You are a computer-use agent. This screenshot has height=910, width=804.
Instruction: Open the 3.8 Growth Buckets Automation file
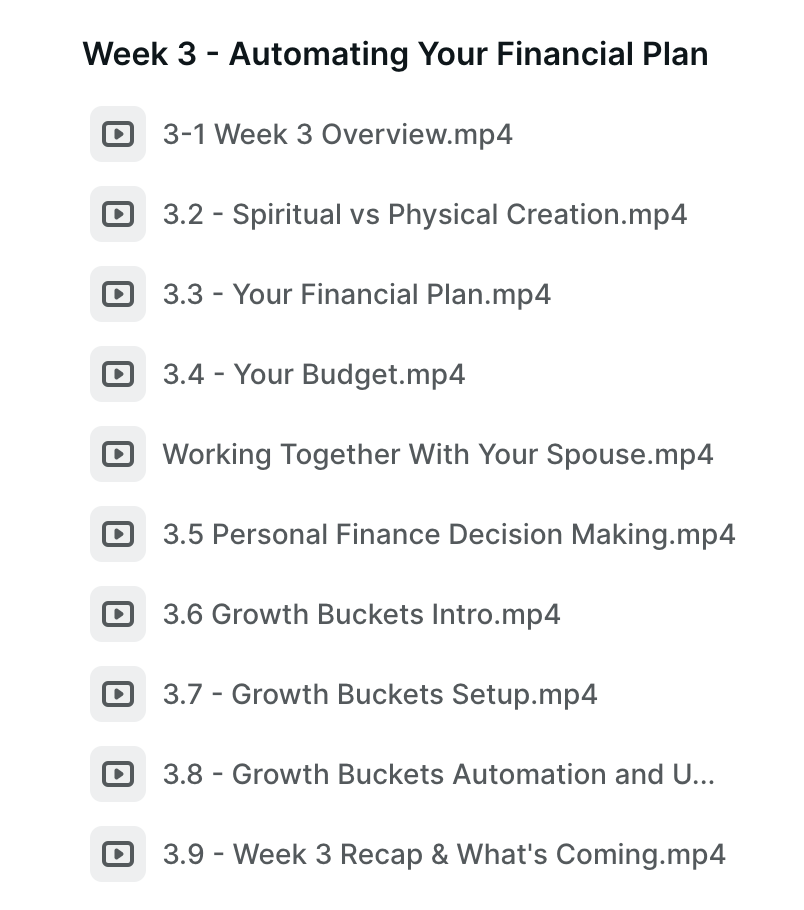(438, 774)
